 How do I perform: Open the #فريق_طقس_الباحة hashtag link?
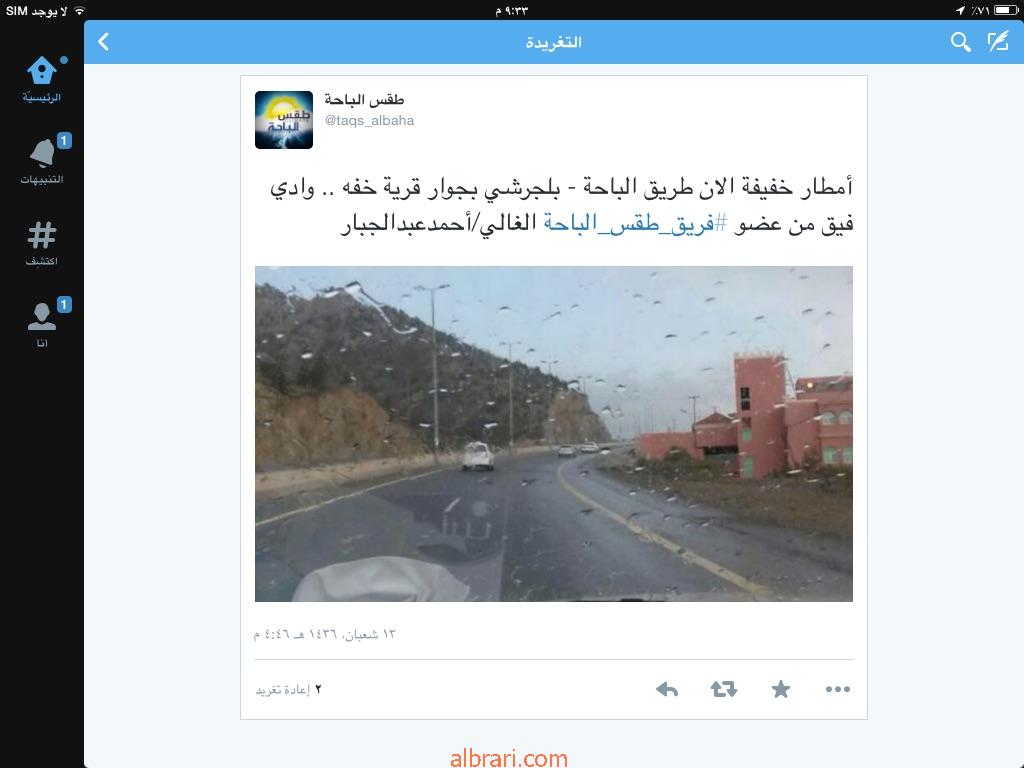point(628,225)
